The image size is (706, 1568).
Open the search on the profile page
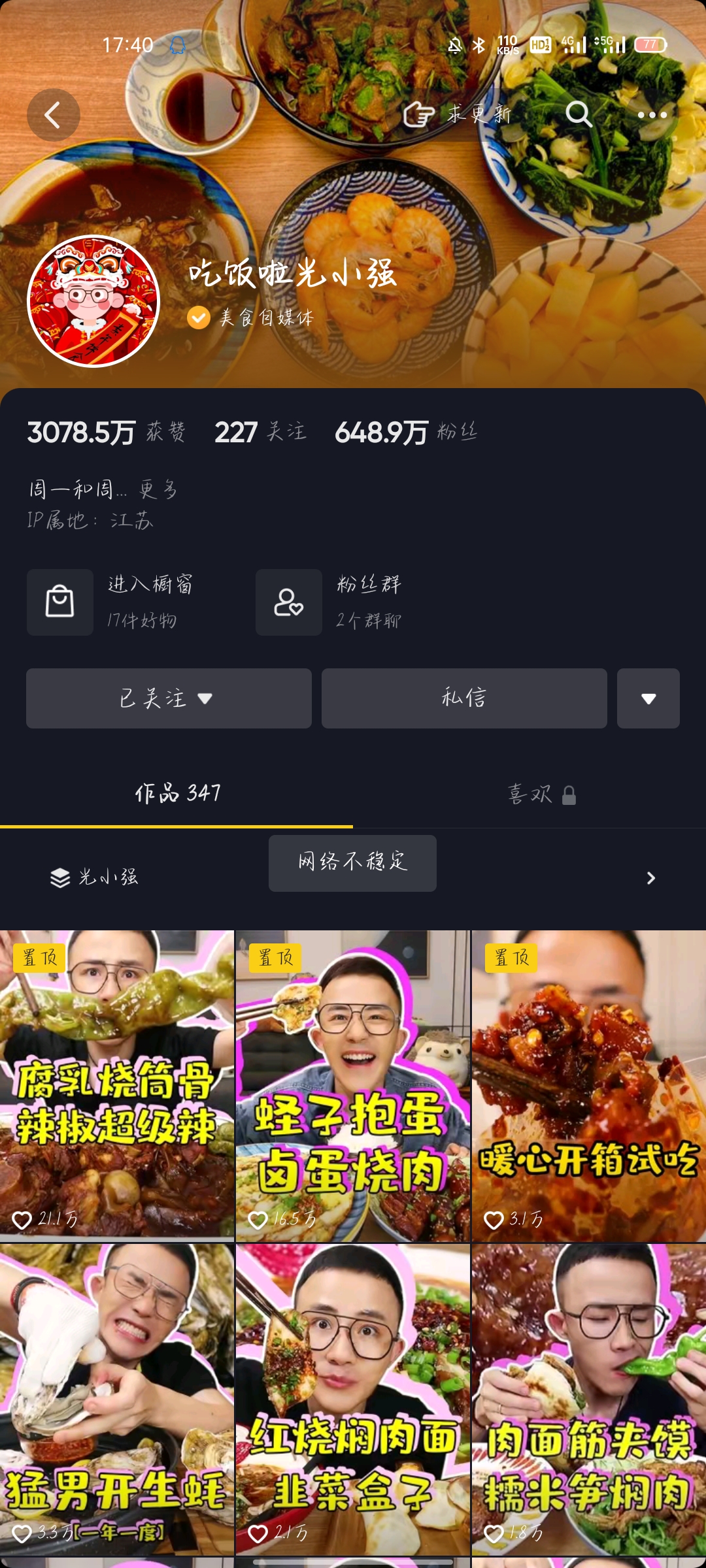(x=578, y=114)
